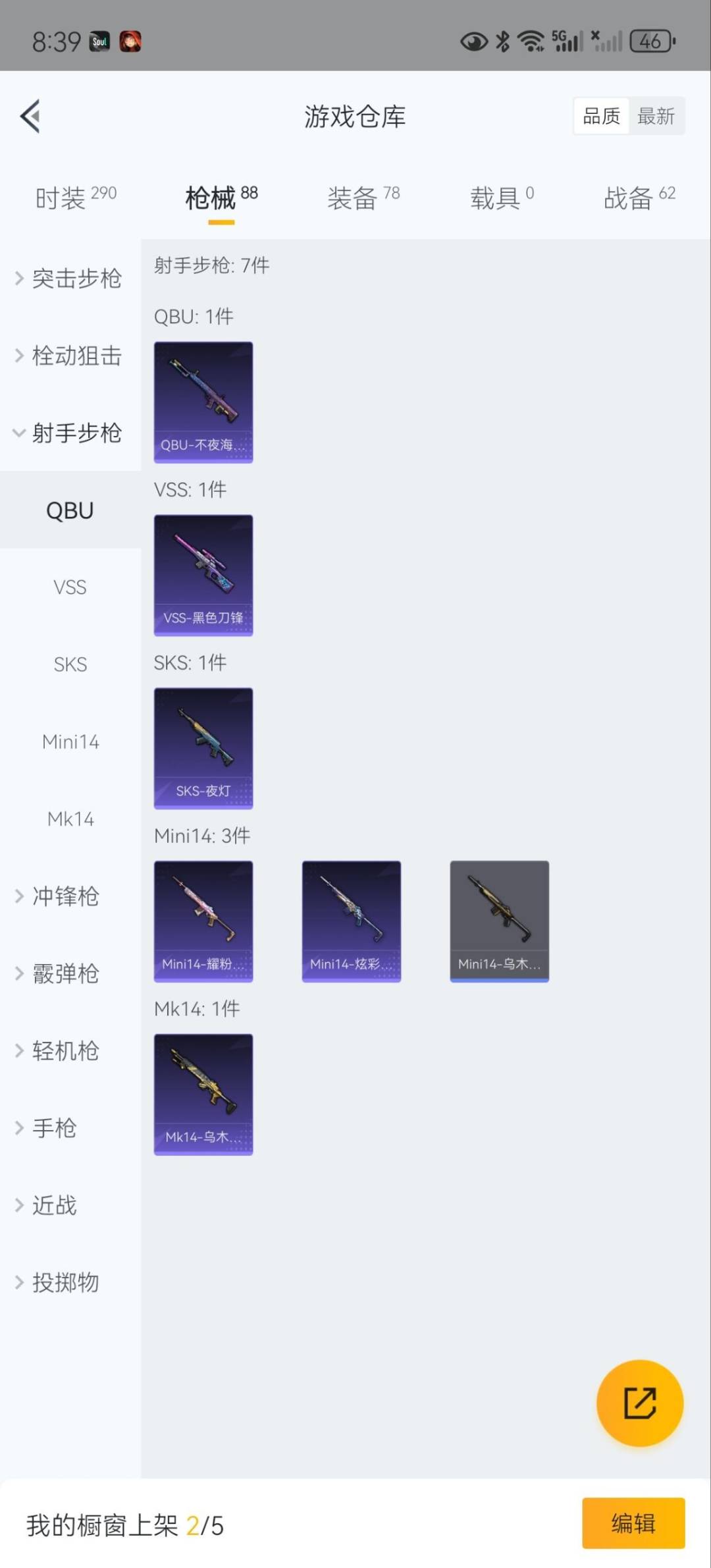Expand the 突击步枪 category
This screenshot has width=711, height=1568.
tap(70, 279)
